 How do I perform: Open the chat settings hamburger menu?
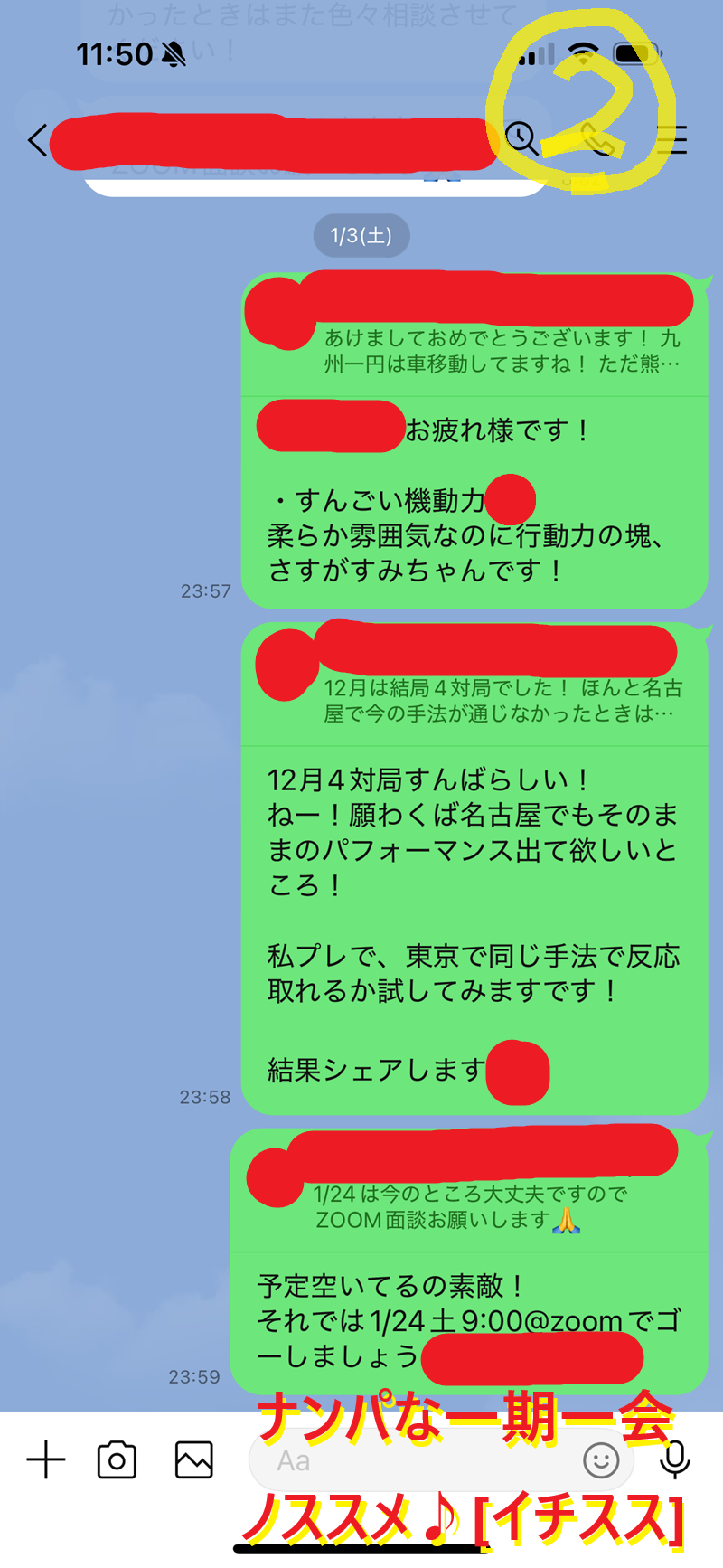coord(674,140)
